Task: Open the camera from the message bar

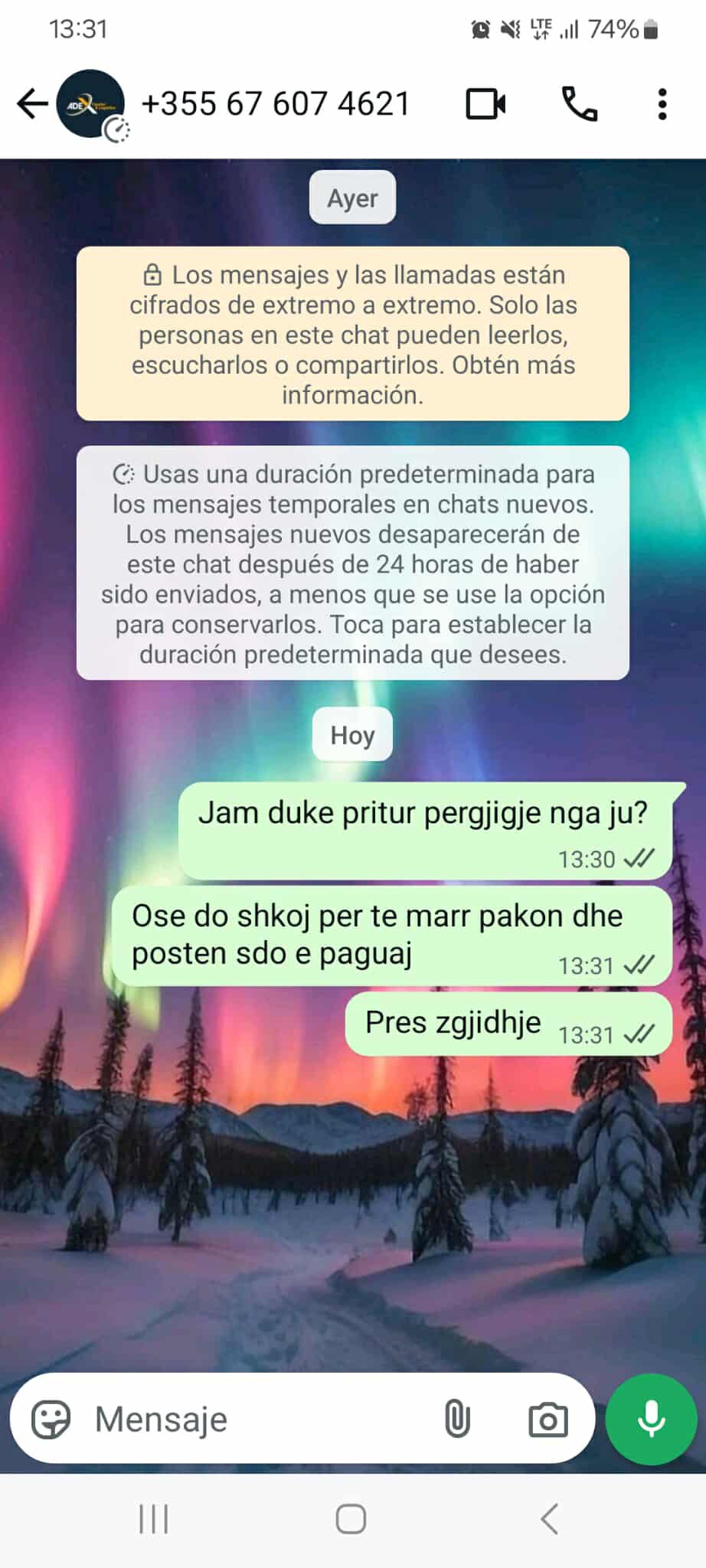Action: (x=548, y=1419)
